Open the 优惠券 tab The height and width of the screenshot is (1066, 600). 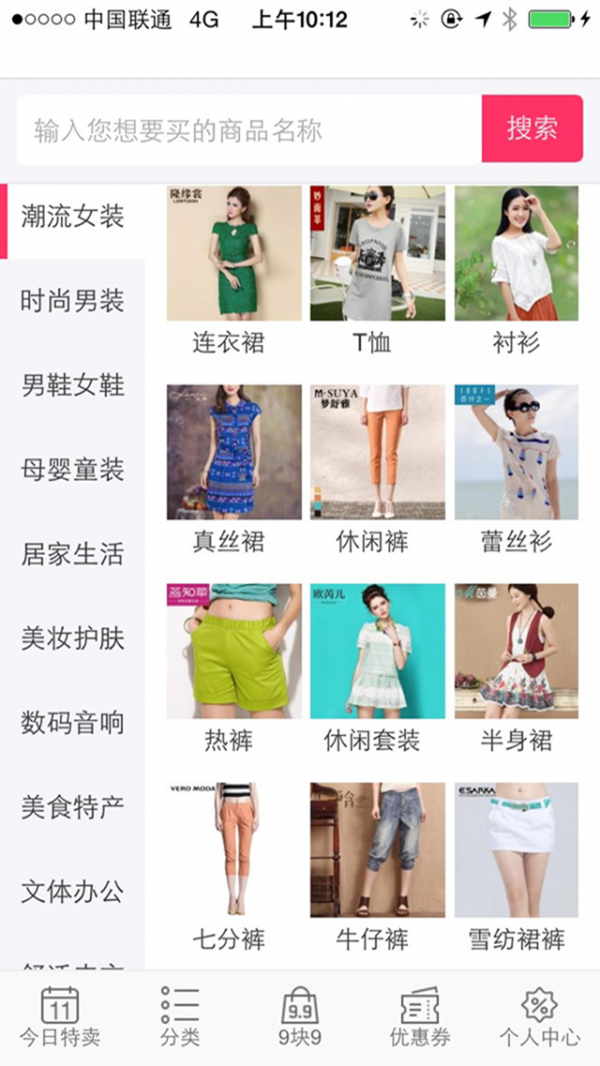pyautogui.click(x=420, y=1017)
